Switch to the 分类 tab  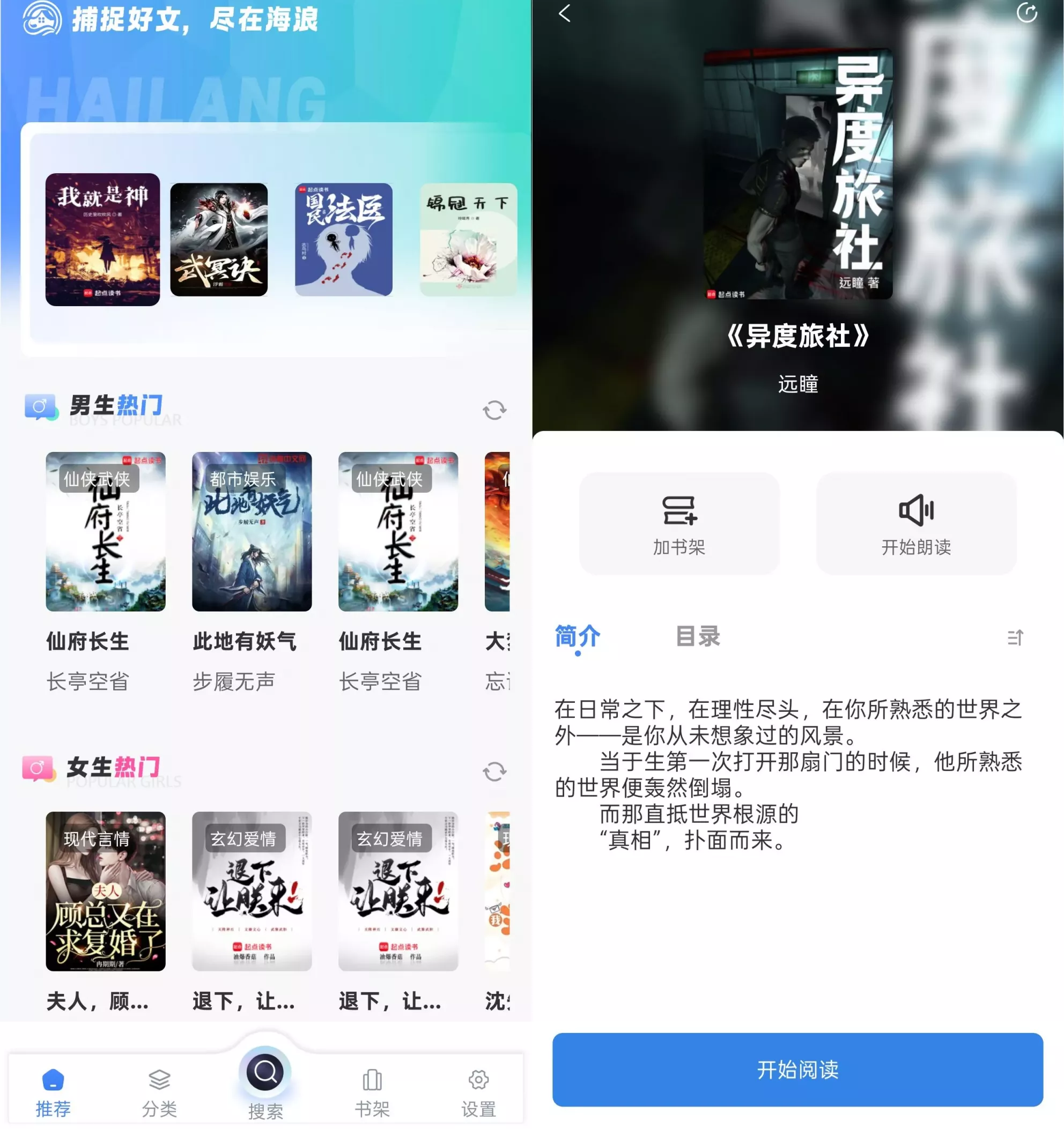tap(159, 1092)
